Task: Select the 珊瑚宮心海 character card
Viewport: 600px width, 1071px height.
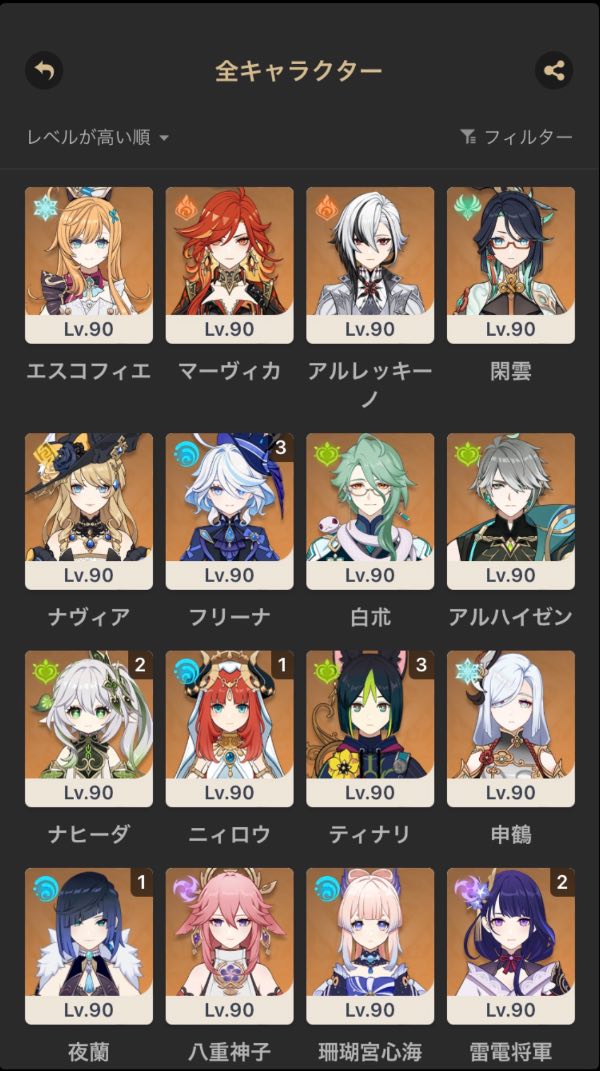Action: coord(370,945)
